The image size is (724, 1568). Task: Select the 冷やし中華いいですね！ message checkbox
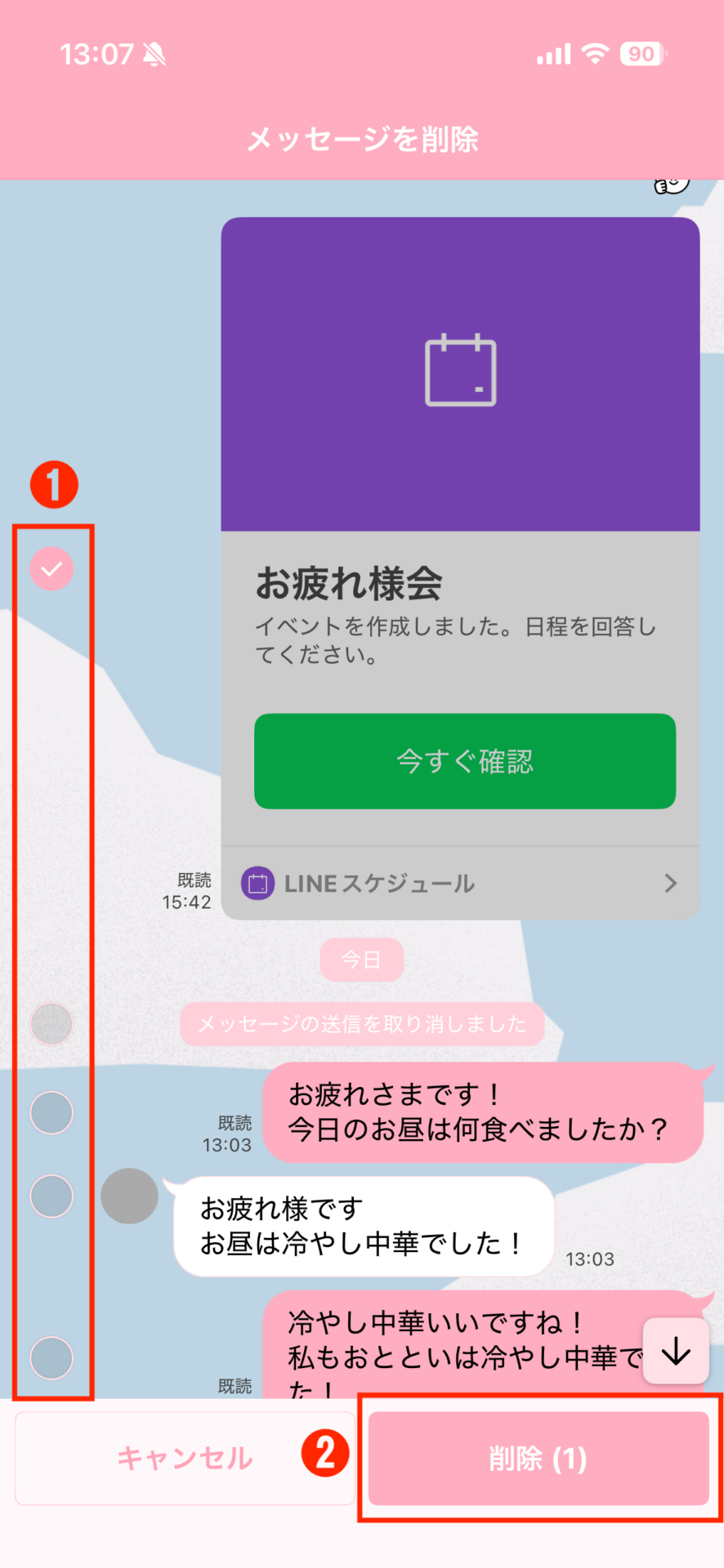(x=51, y=1358)
